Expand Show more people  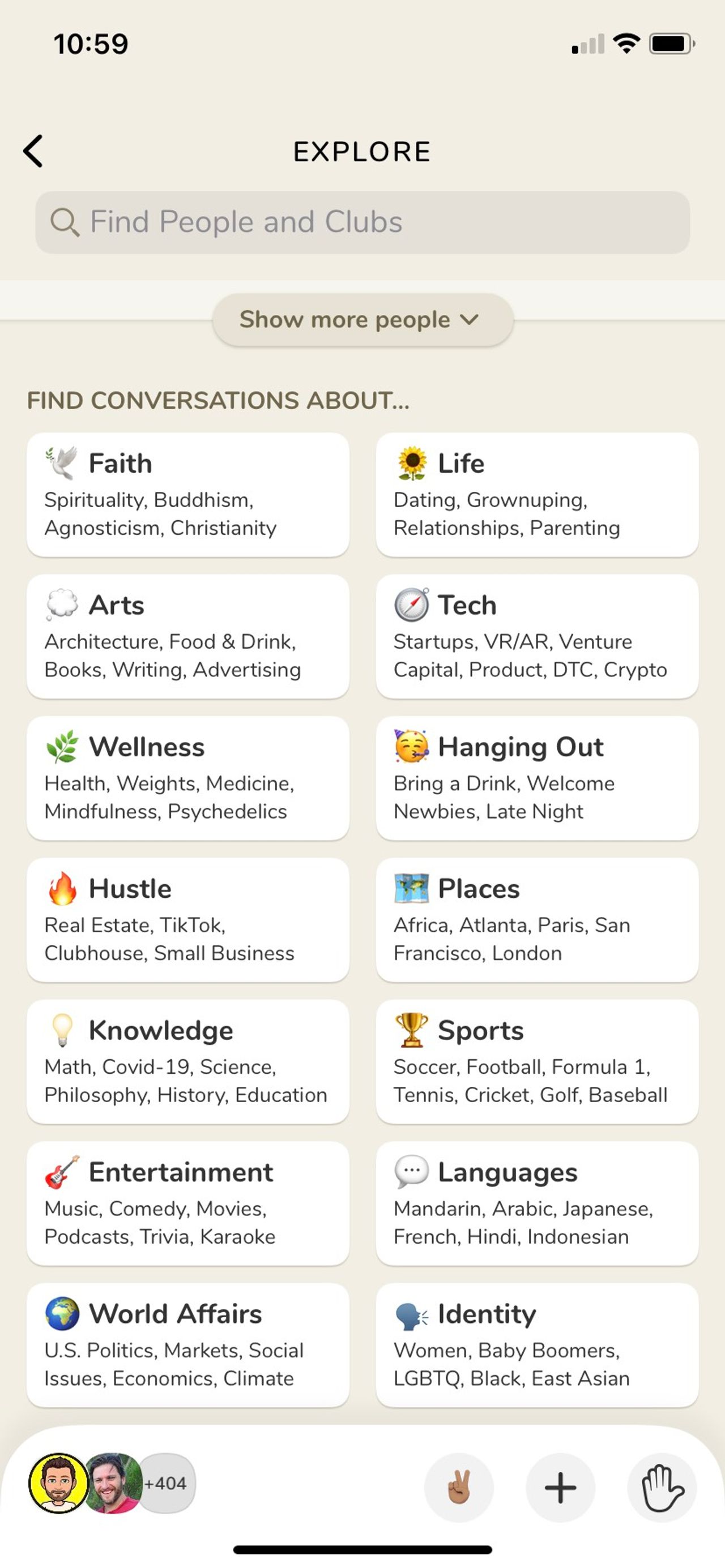[362, 320]
